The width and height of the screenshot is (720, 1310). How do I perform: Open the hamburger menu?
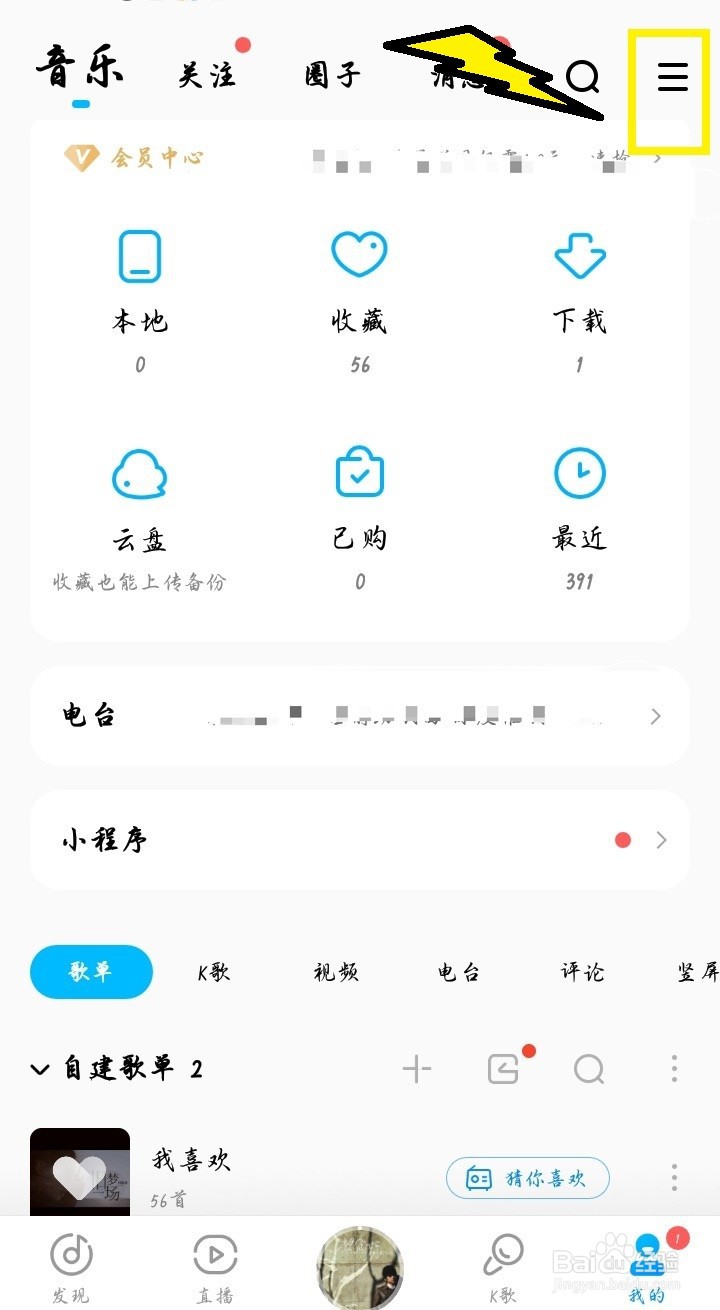point(672,77)
